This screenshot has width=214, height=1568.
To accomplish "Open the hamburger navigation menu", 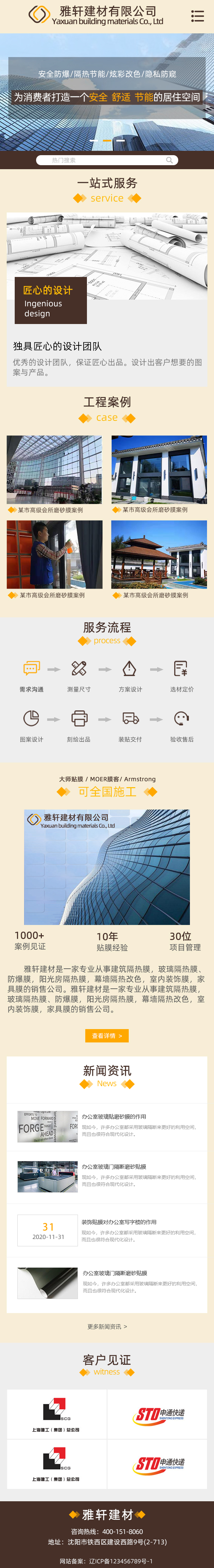I will coord(197,16).
